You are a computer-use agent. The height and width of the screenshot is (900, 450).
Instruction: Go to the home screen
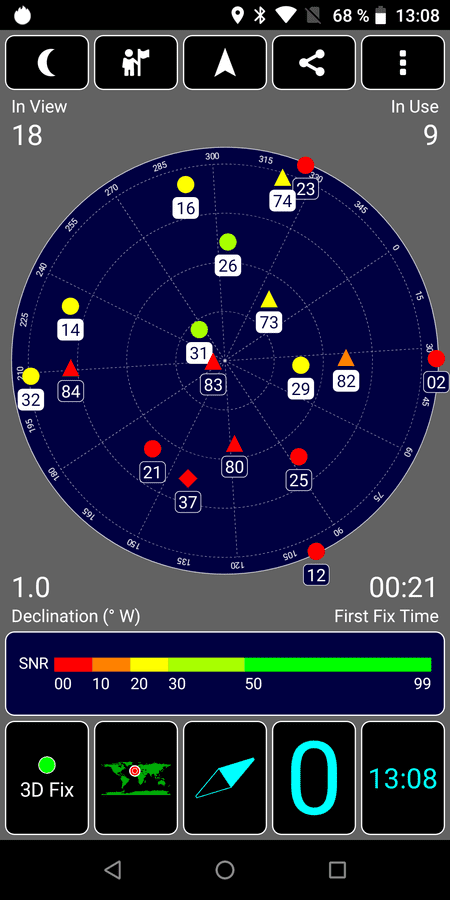pyautogui.click(x=225, y=870)
